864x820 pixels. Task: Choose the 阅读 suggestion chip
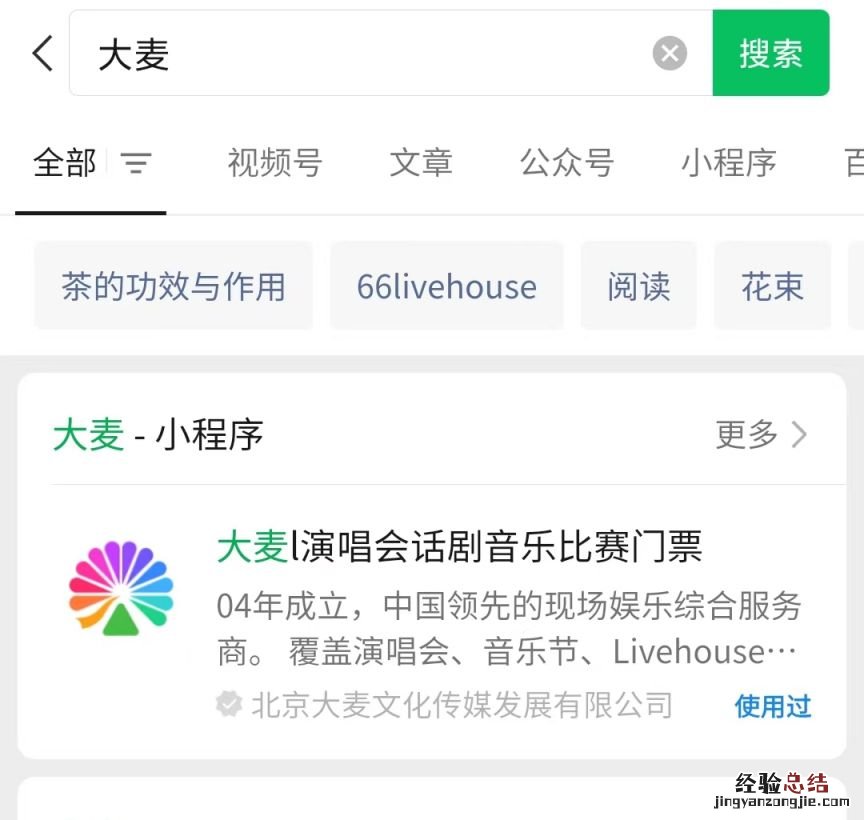[638, 287]
